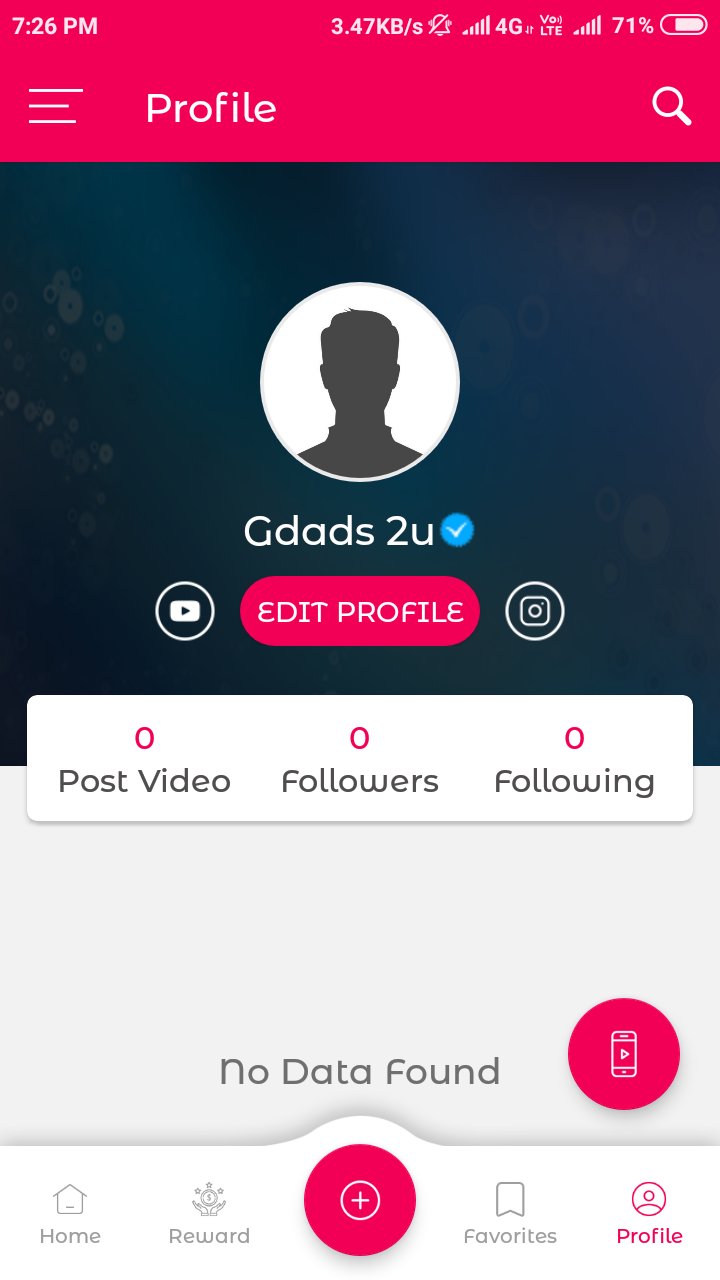Tap the center plus upload button
This screenshot has width=720, height=1280.
(x=360, y=1200)
